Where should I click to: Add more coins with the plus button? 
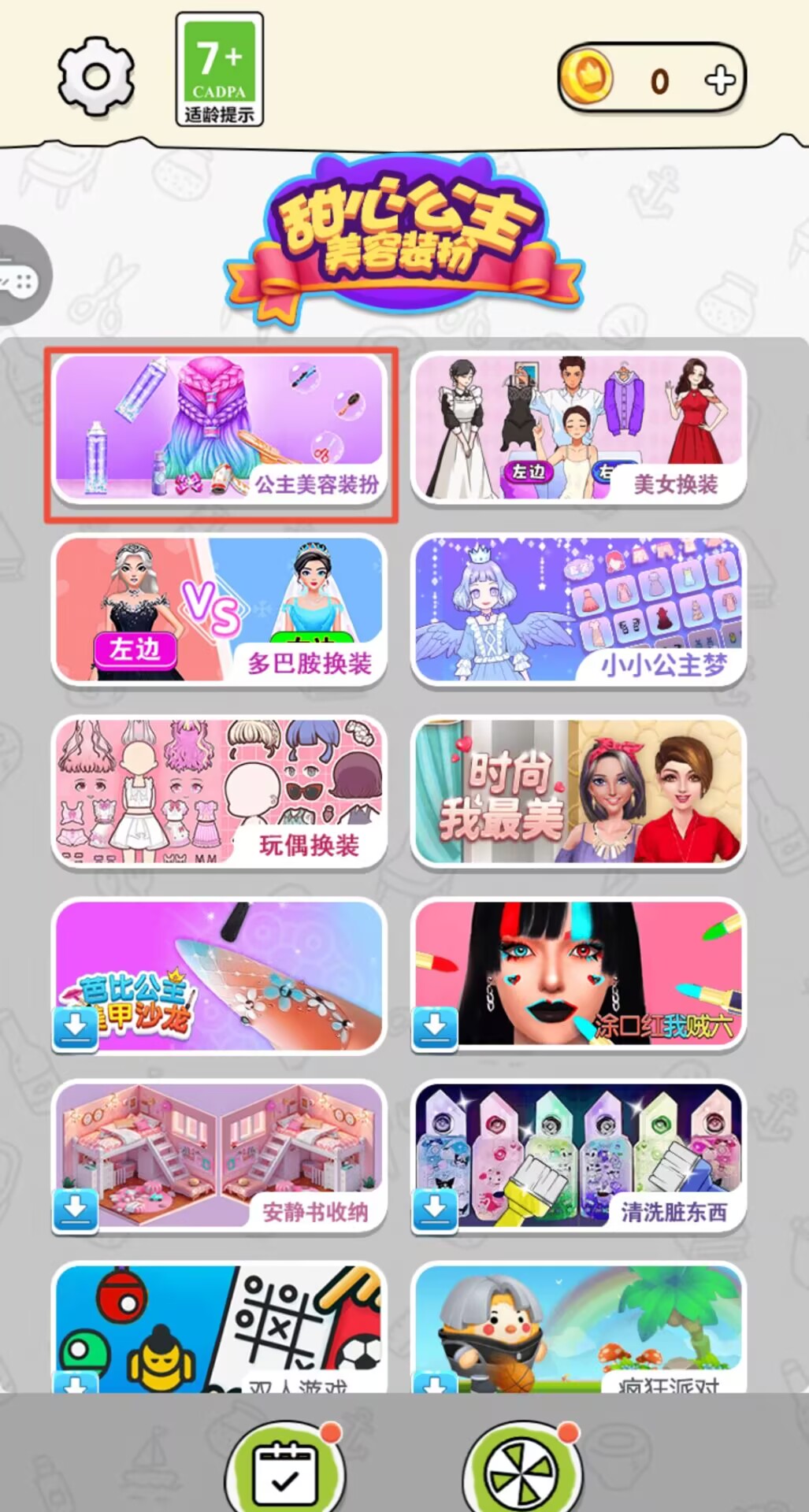pos(720,80)
